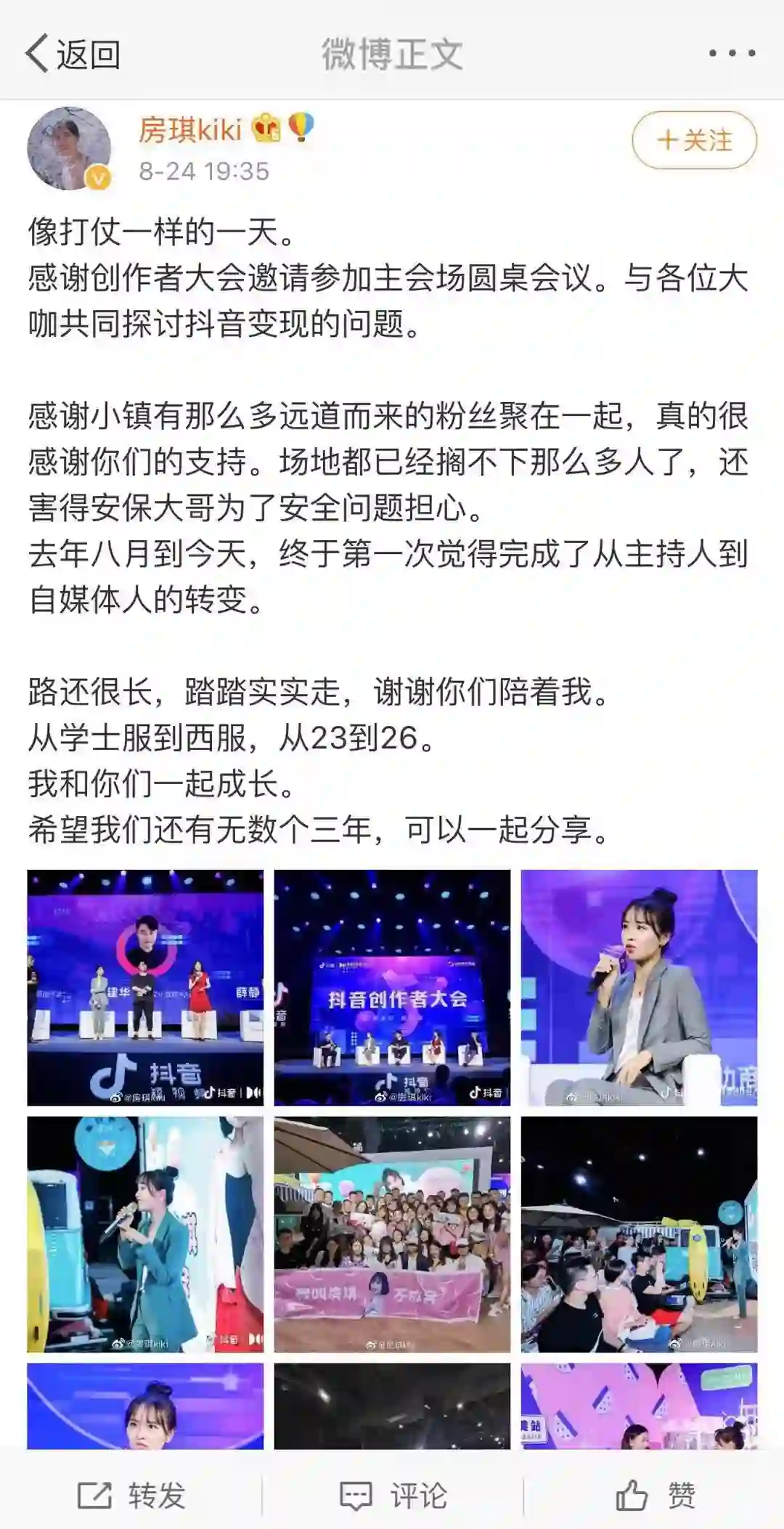
Task: Open the three-dot overflow menu
Action: click(x=732, y=53)
